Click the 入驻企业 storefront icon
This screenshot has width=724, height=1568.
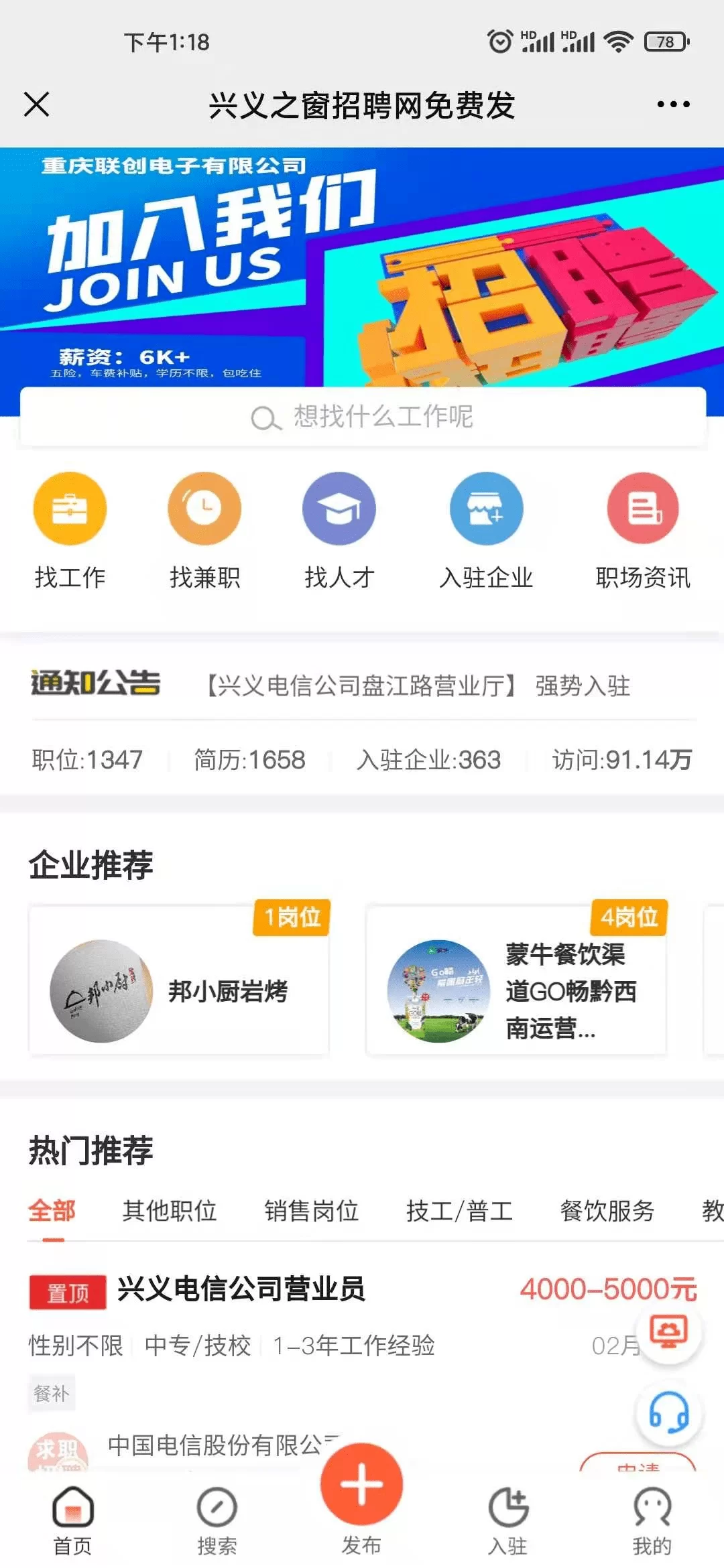pyautogui.click(x=486, y=509)
